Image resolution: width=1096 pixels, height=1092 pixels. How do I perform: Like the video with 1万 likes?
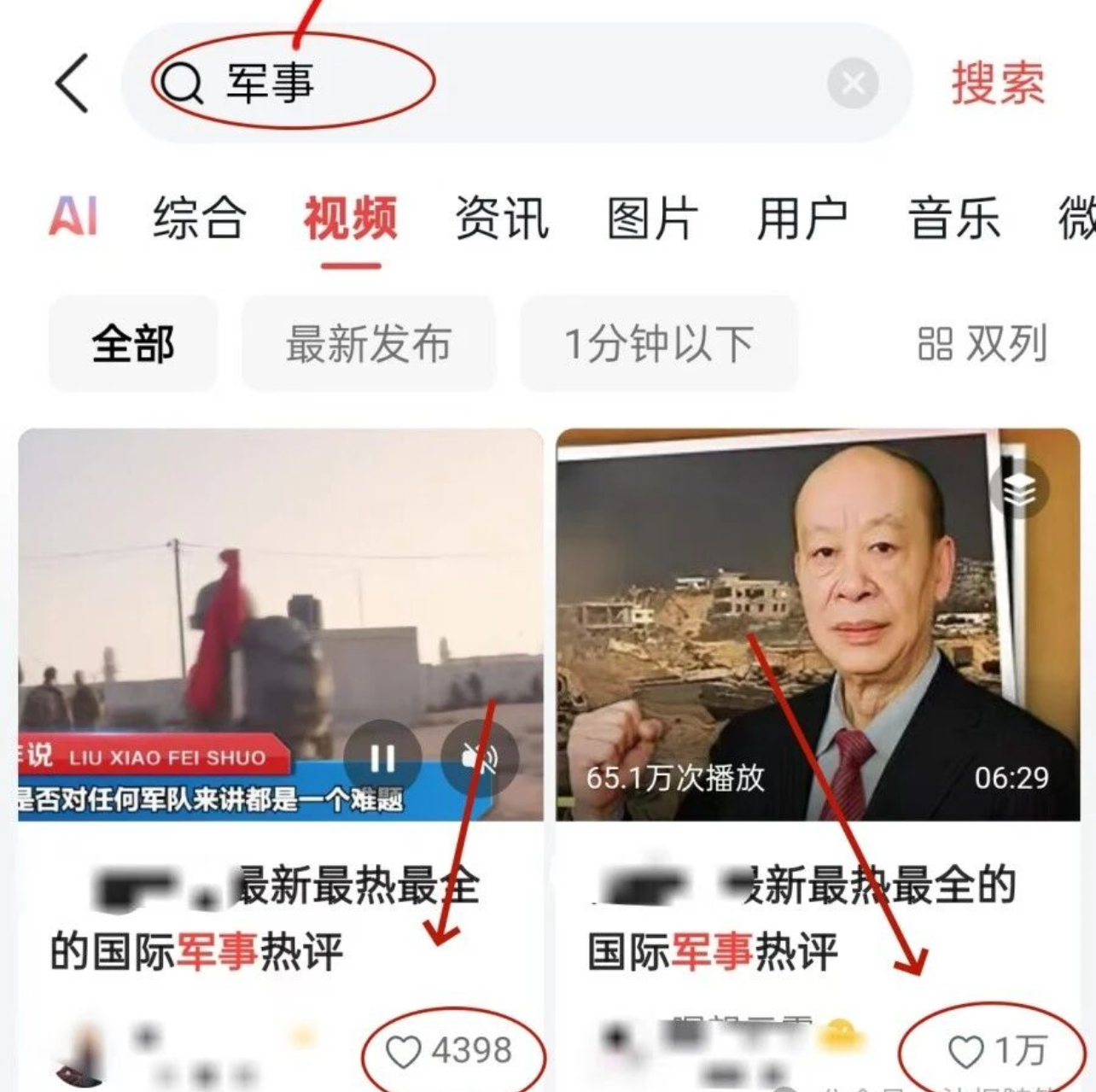click(x=966, y=1052)
